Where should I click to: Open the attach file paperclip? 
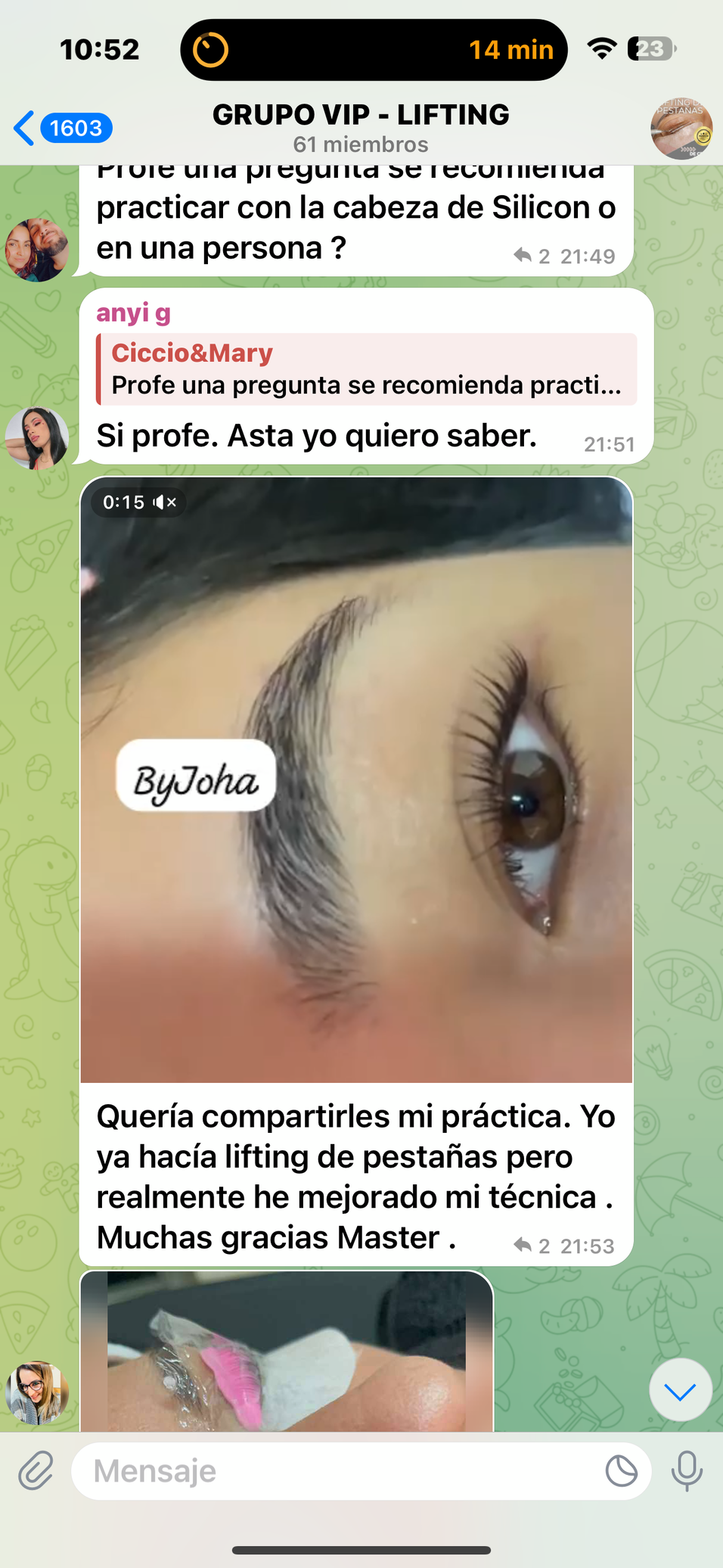click(36, 1471)
